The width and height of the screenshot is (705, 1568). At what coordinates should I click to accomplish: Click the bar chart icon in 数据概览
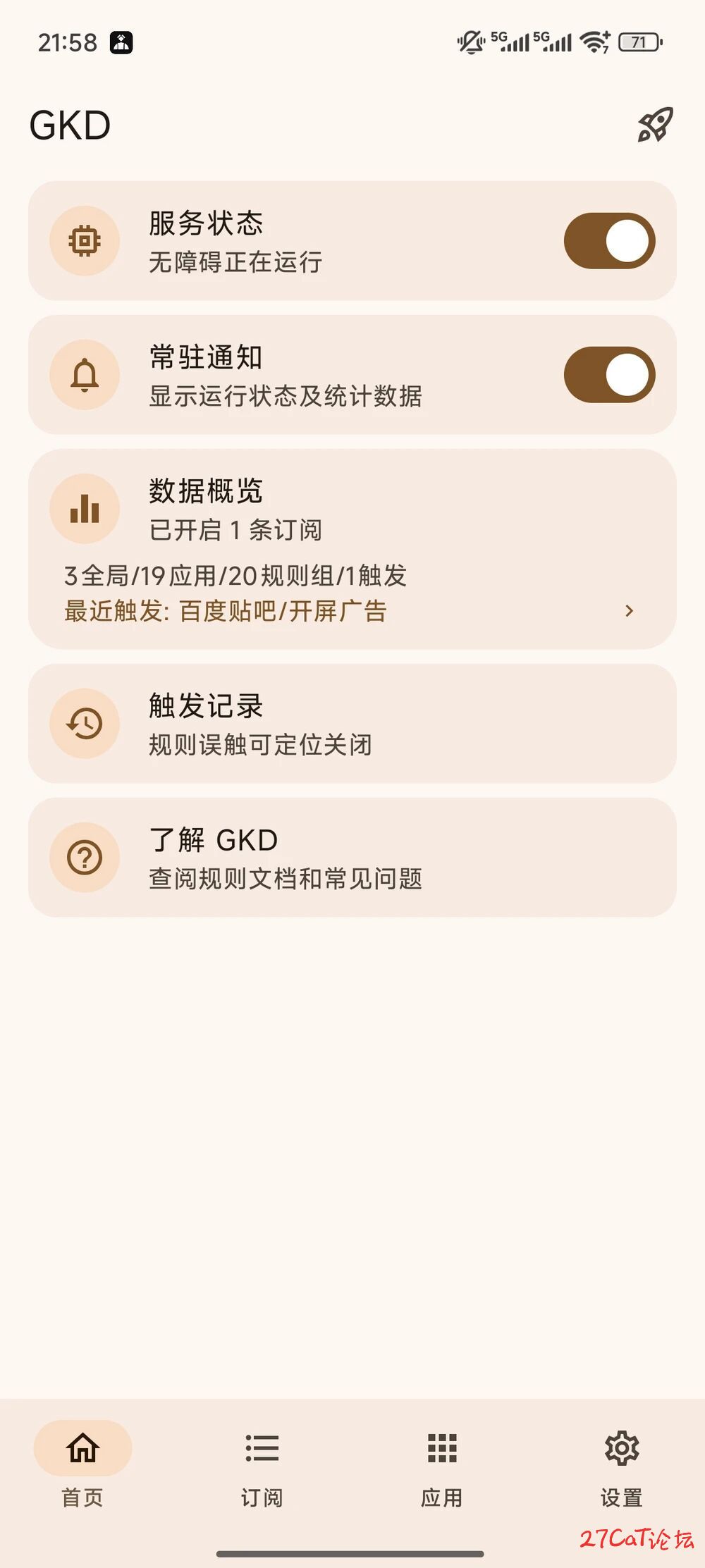click(x=84, y=507)
